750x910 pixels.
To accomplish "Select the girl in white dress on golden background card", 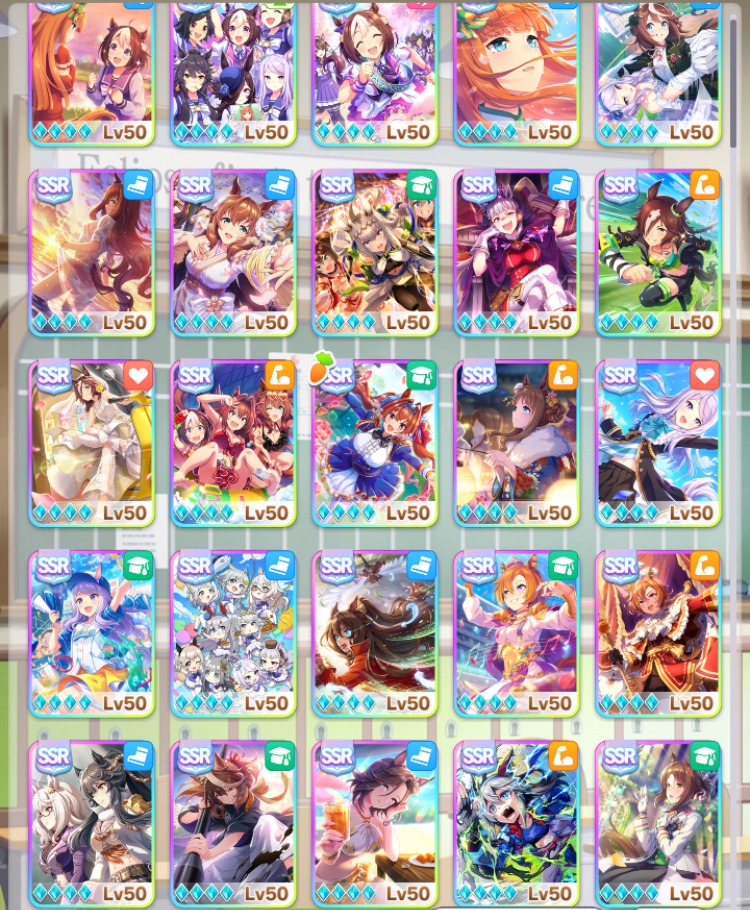I will tap(91, 442).
